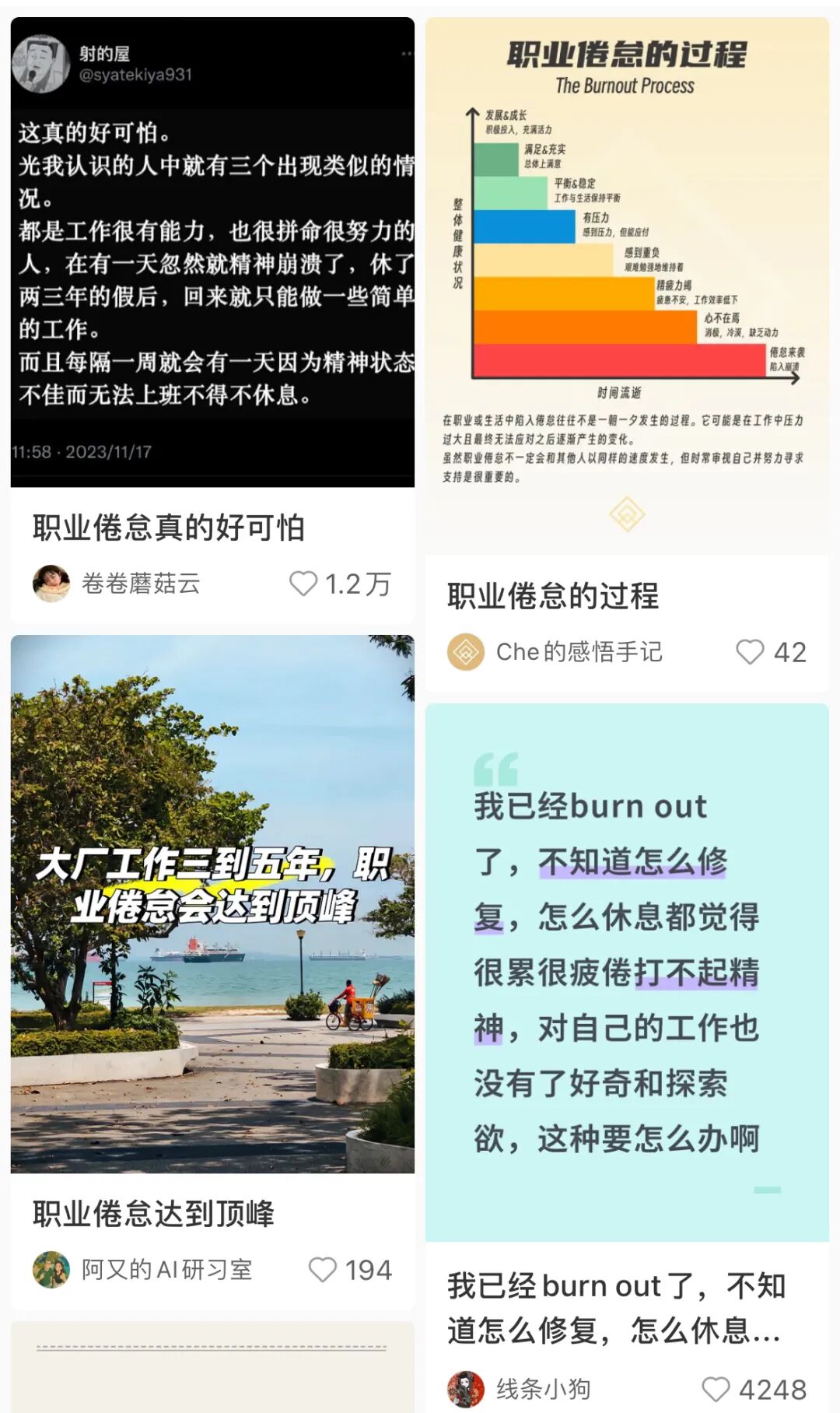View Che的感悟手记's profile
Screen dimensions: 840x1413
click(555, 652)
